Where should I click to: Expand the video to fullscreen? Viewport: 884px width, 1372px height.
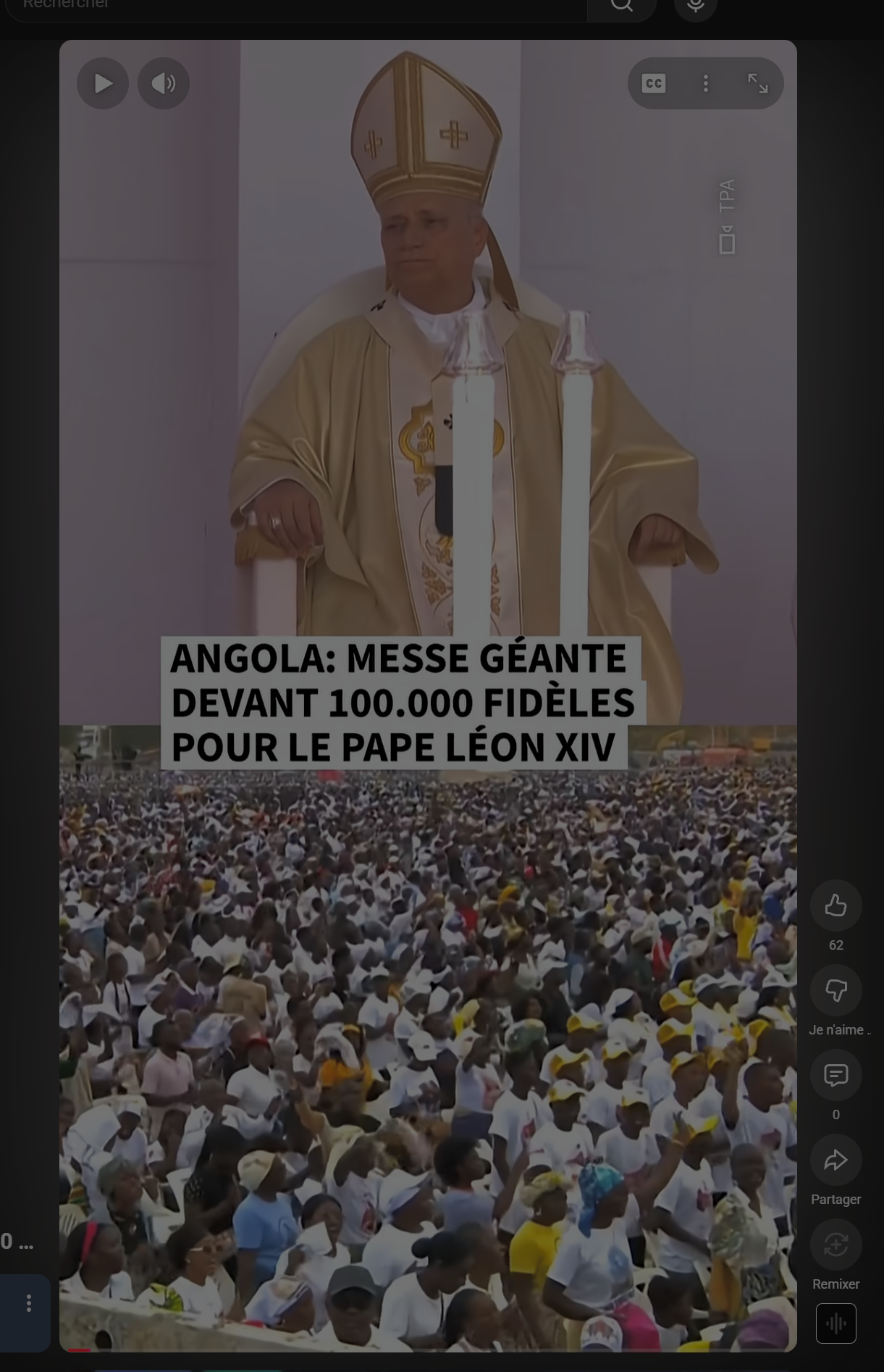pos(757,83)
